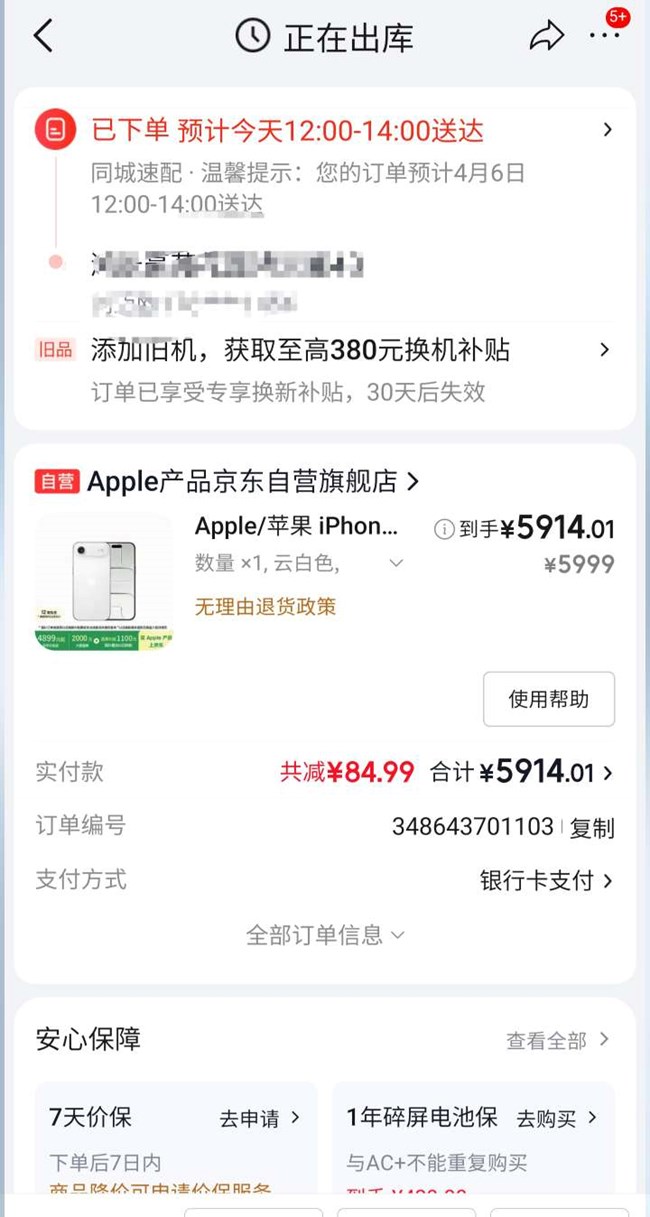650x1217 pixels.
Task: Tap 去购买 for 1年碎屏电池保
Action: [x=556, y=1118]
